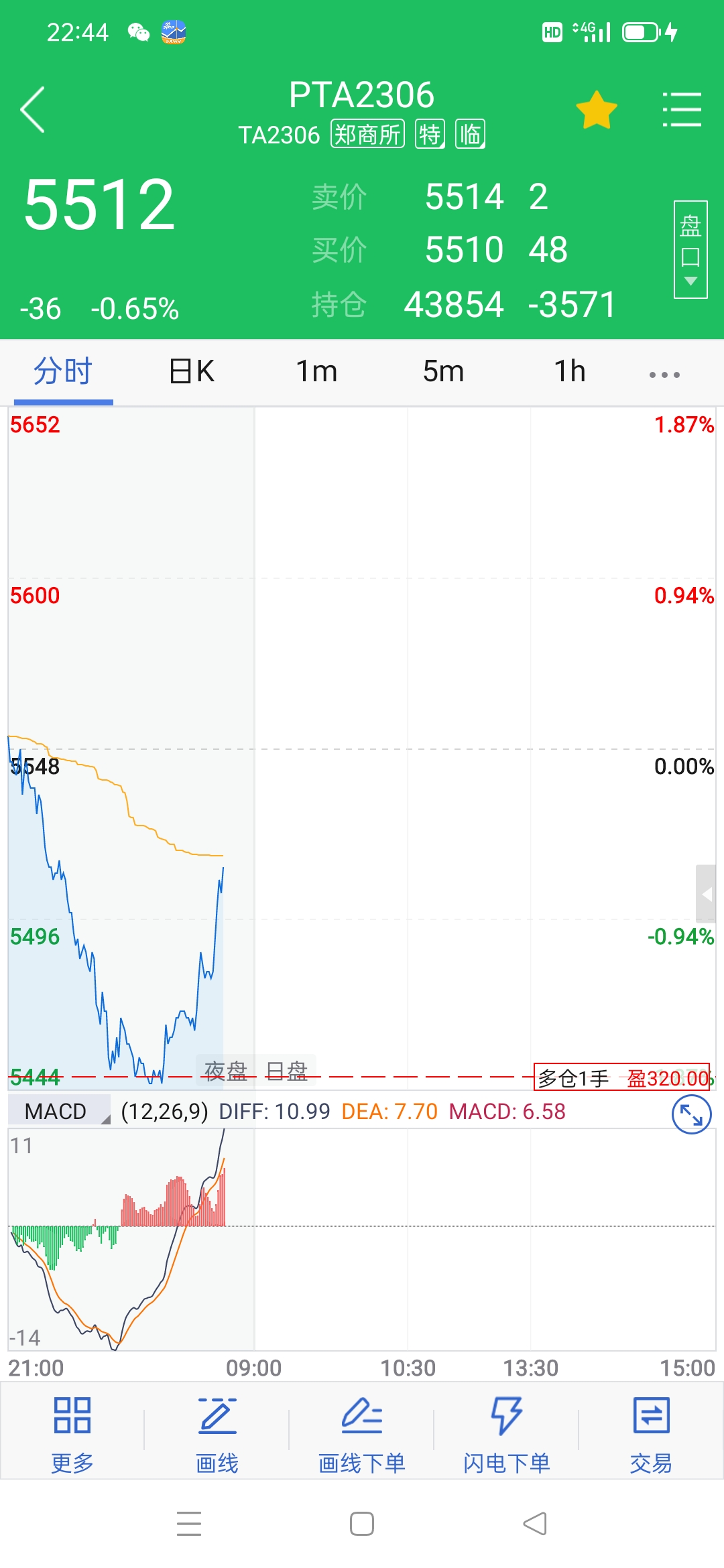Go back using the top-left arrow
This screenshot has width=724, height=1568.
[32, 109]
